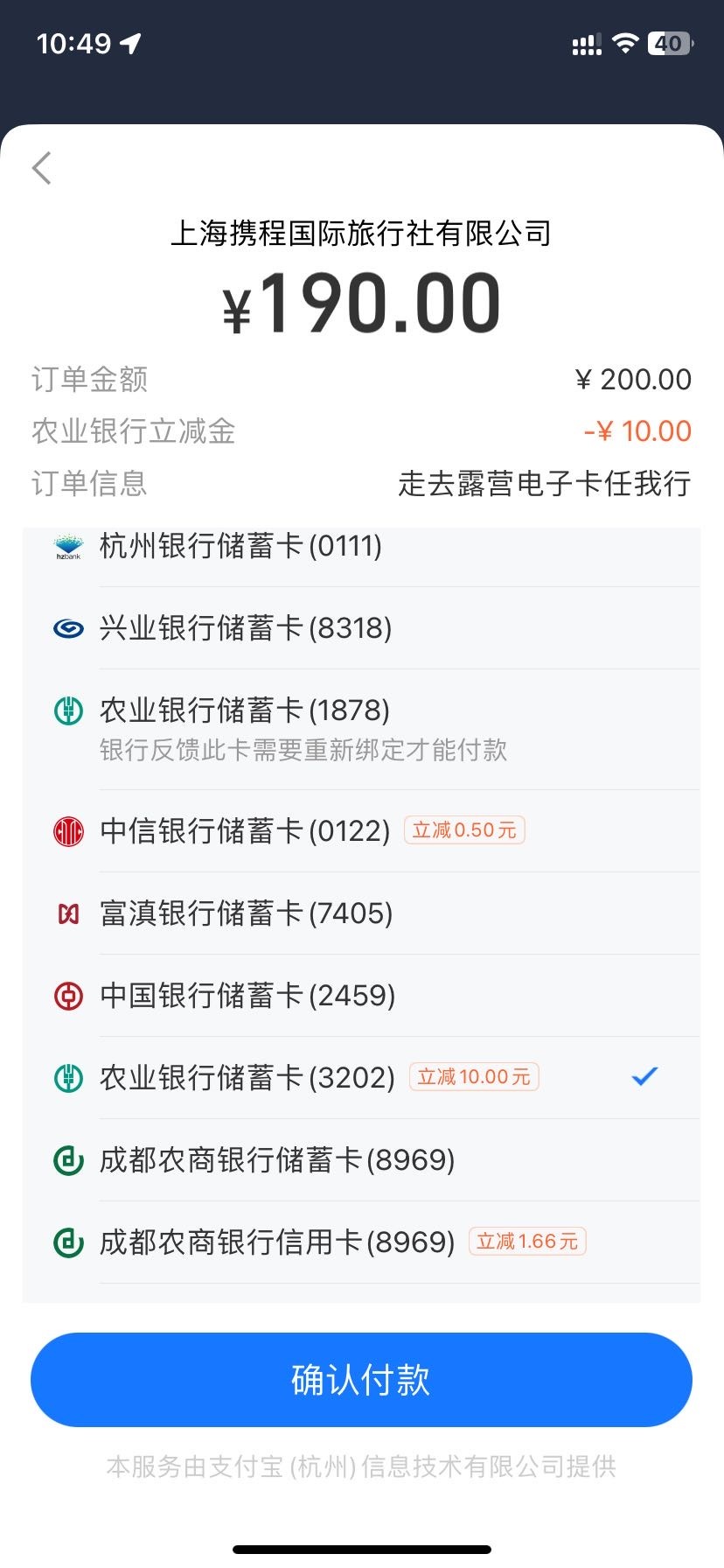Screen dimensions: 724x1568
Task: Select 中国银行储蓄卡 (2459)
Action: tap(362, 996)
